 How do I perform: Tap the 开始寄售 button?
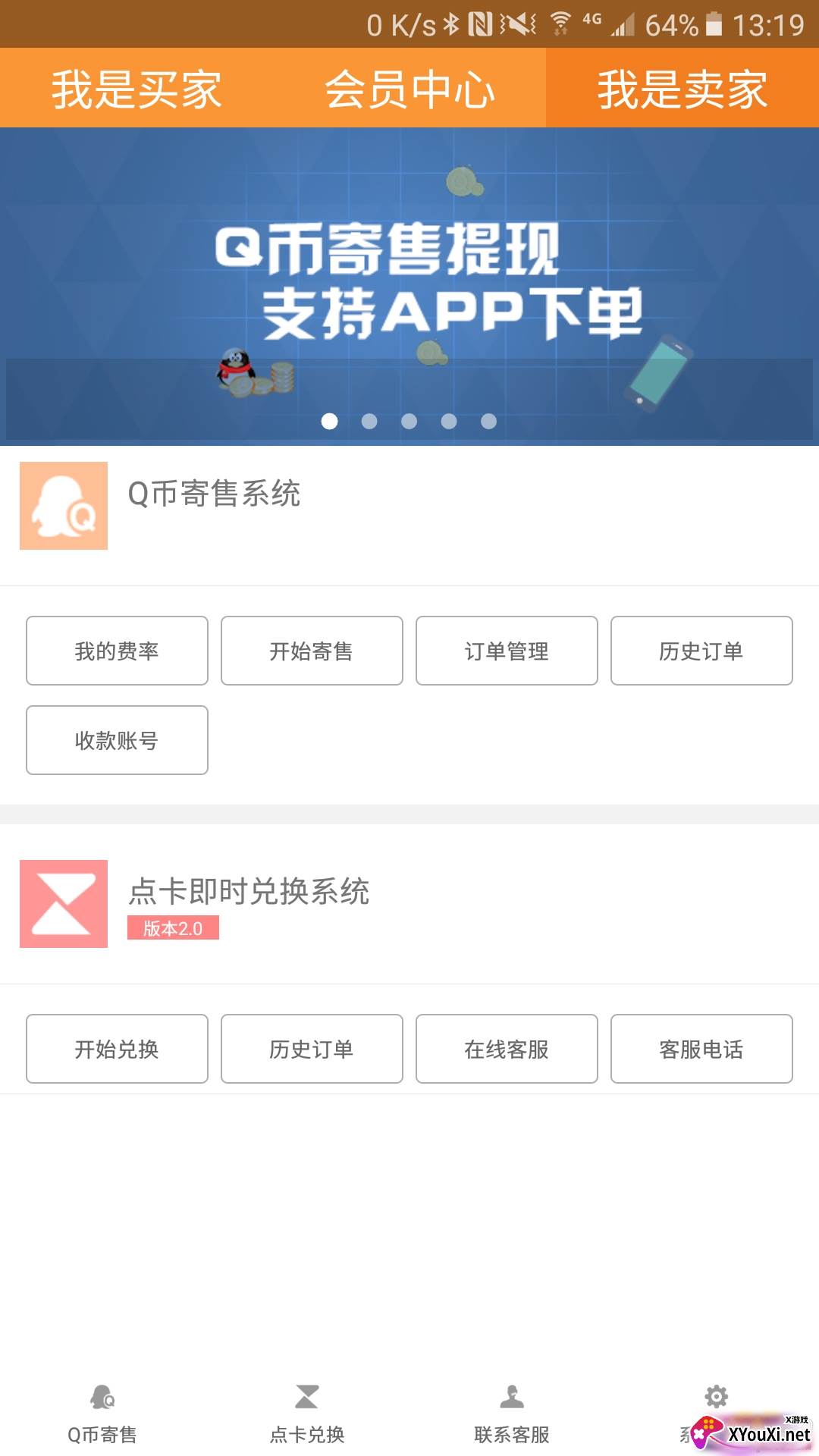[x=312, y=651]
